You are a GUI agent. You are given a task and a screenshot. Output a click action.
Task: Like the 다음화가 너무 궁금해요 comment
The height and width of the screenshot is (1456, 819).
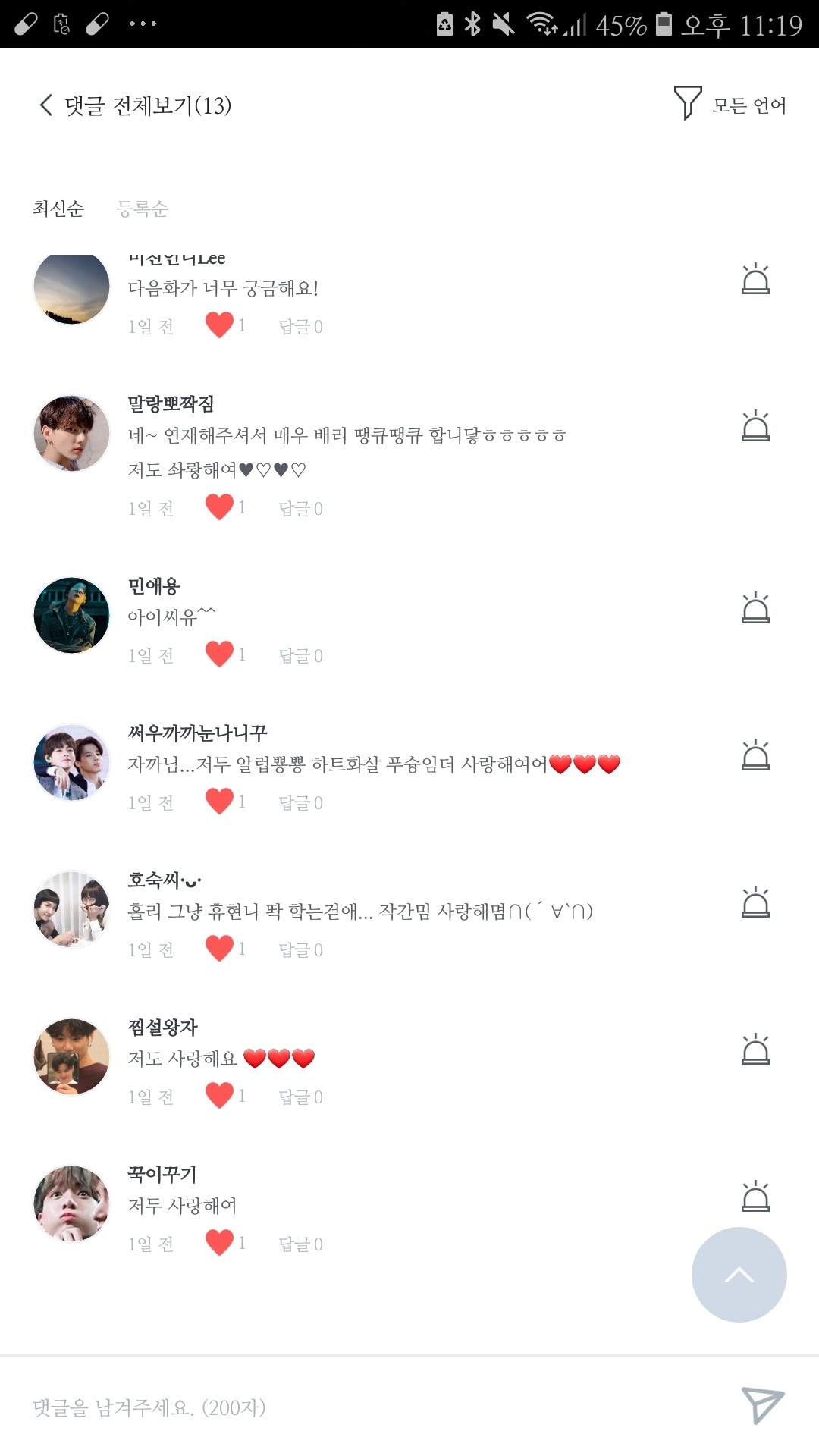(x=220, y=325)
